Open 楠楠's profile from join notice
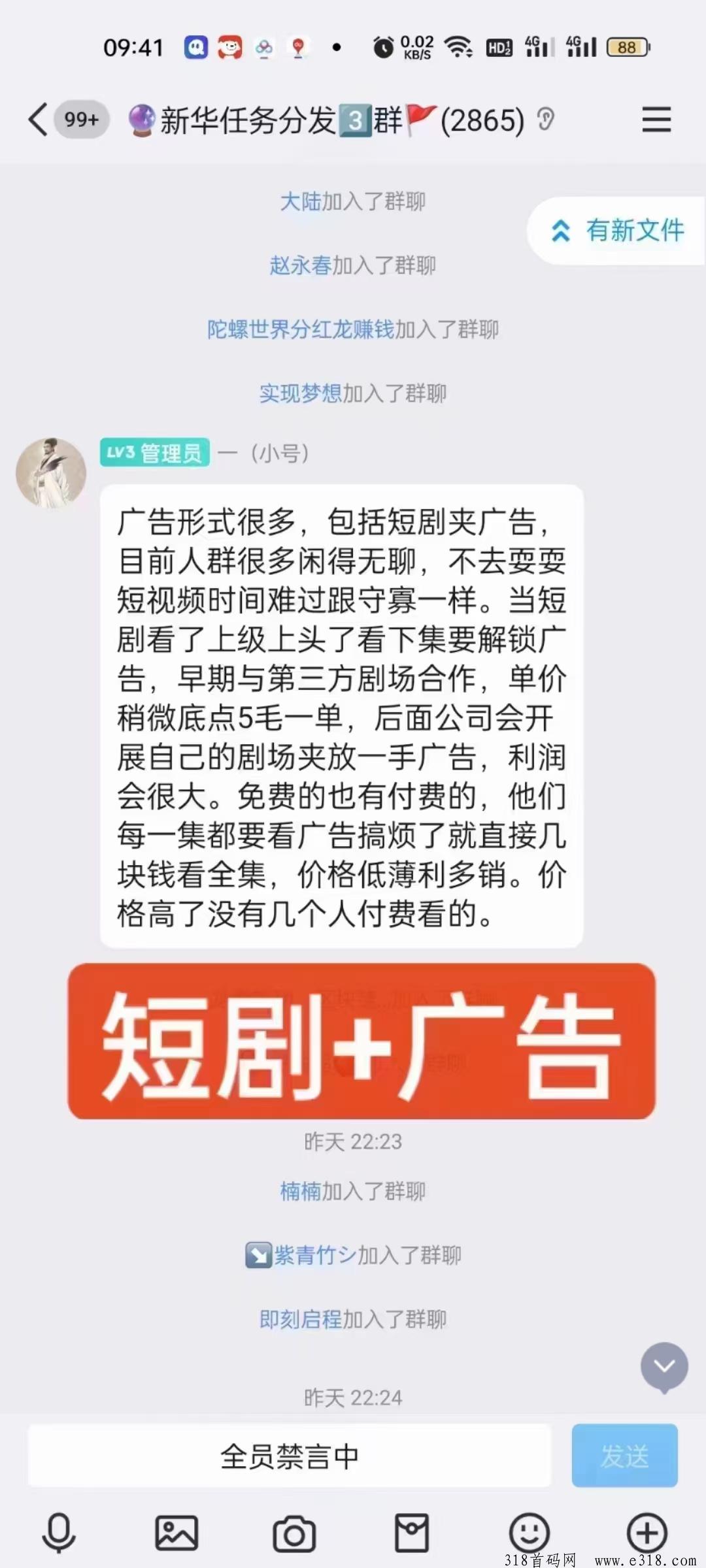706x1568 pixels. (301, 1191)
